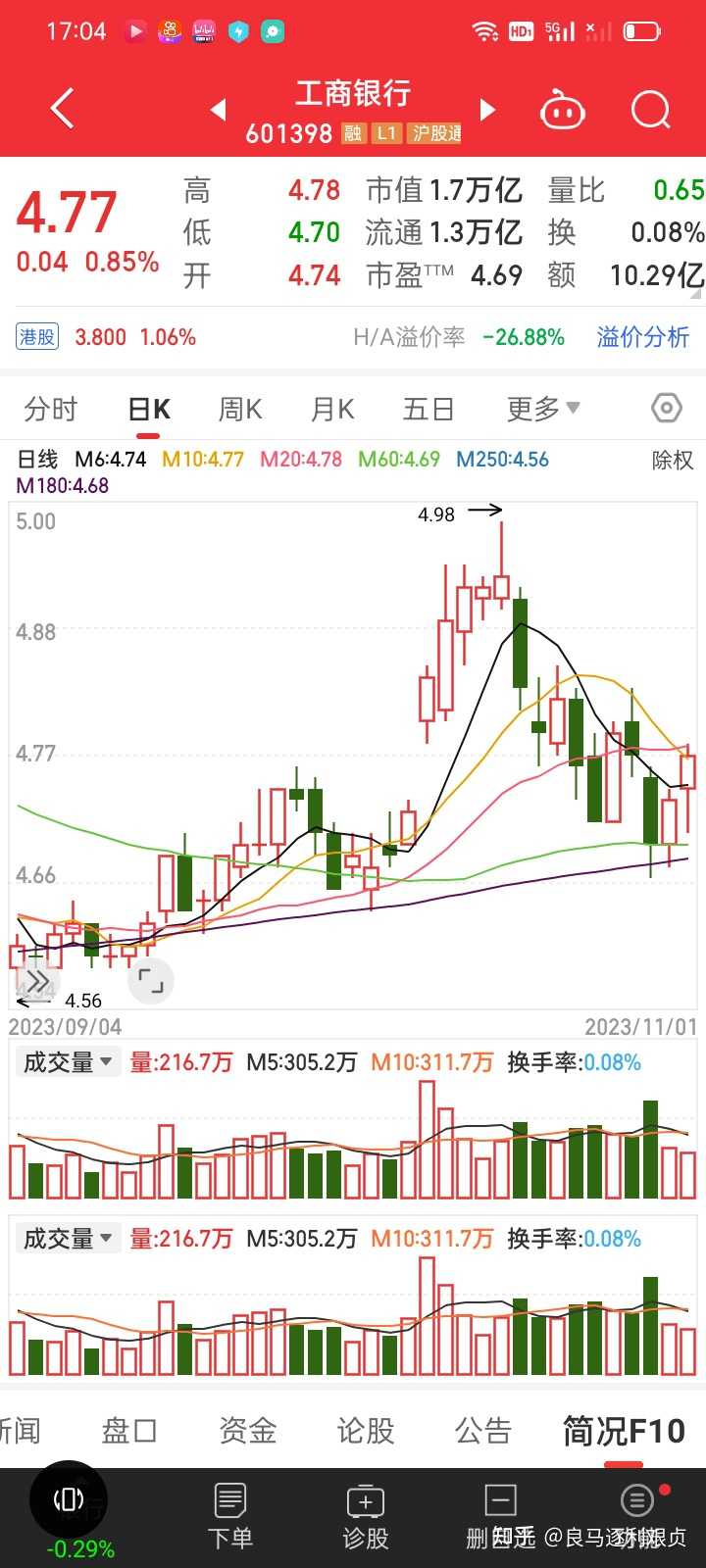The width and height of the screenshot is (706, 1568).
Task: Go back using the top-left arrow
Action: (x=62, y=108)
